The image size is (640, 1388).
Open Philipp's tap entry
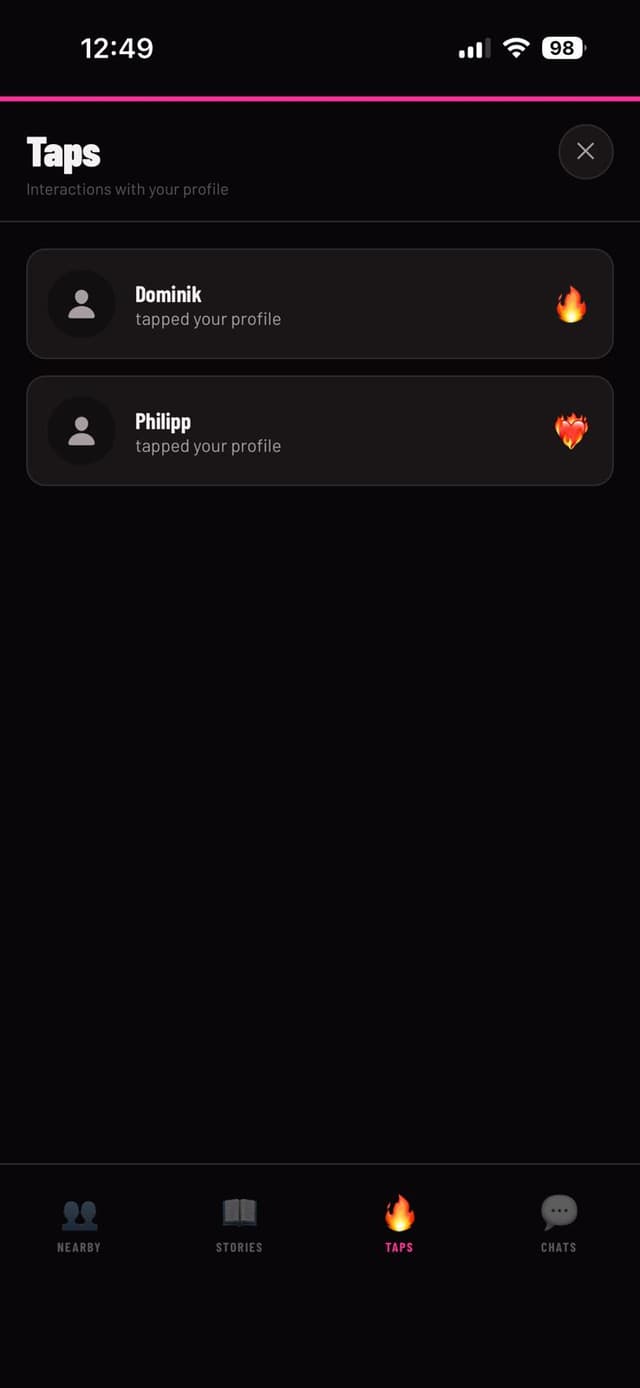(x=320, y=430)
